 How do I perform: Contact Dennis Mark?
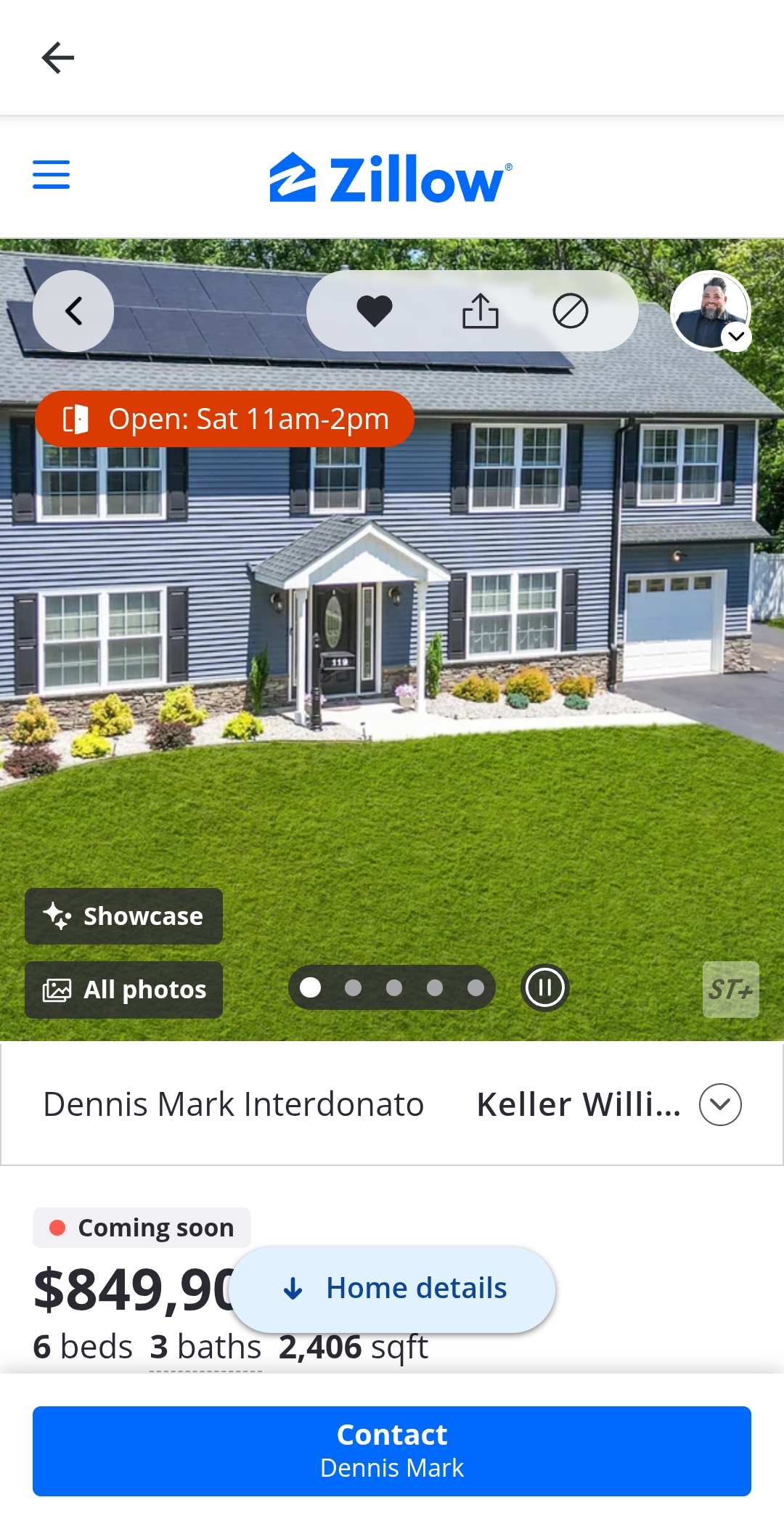pos(392,1451)
